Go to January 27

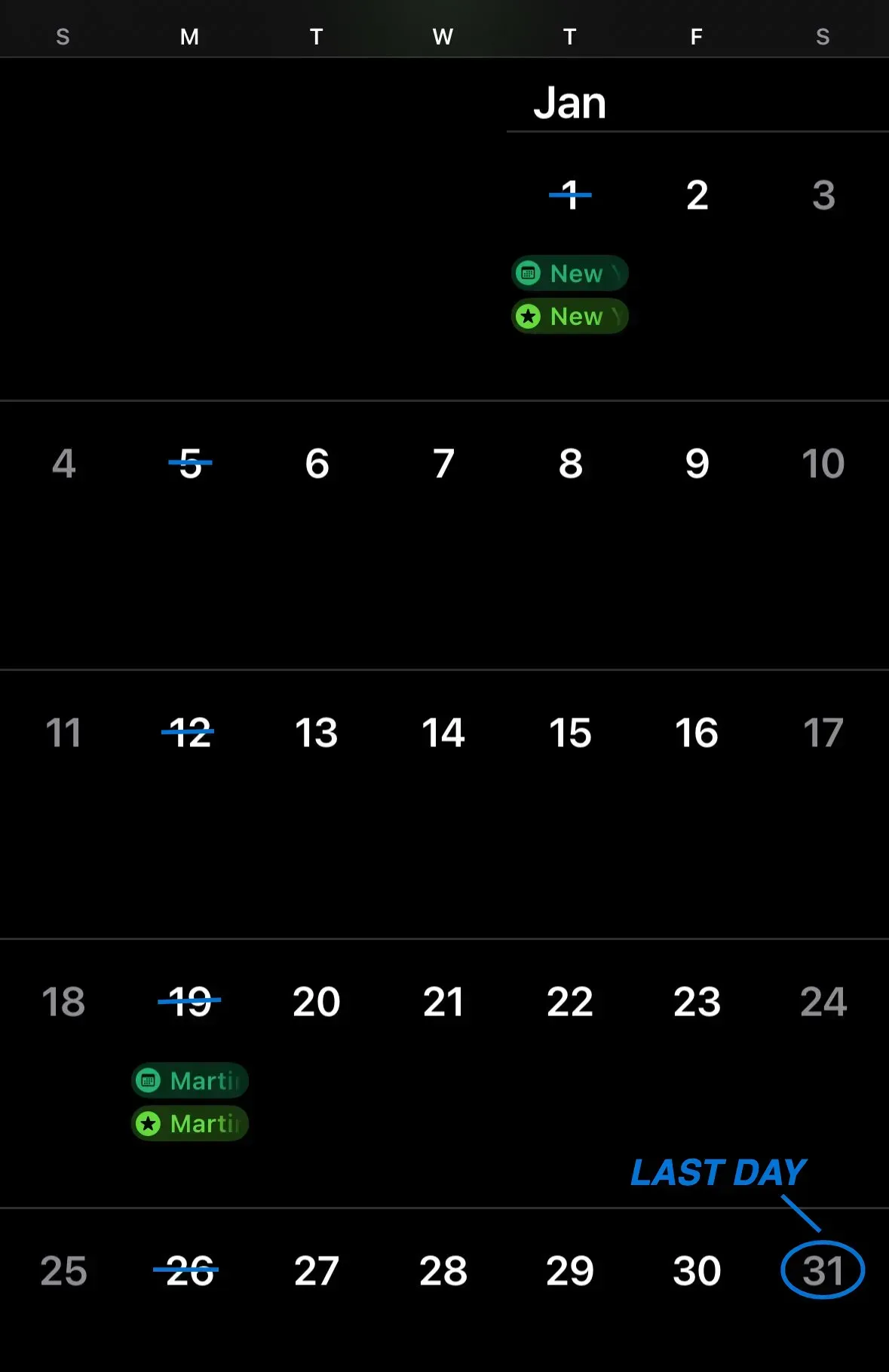pyautogui.click(x=317, y=1271)
